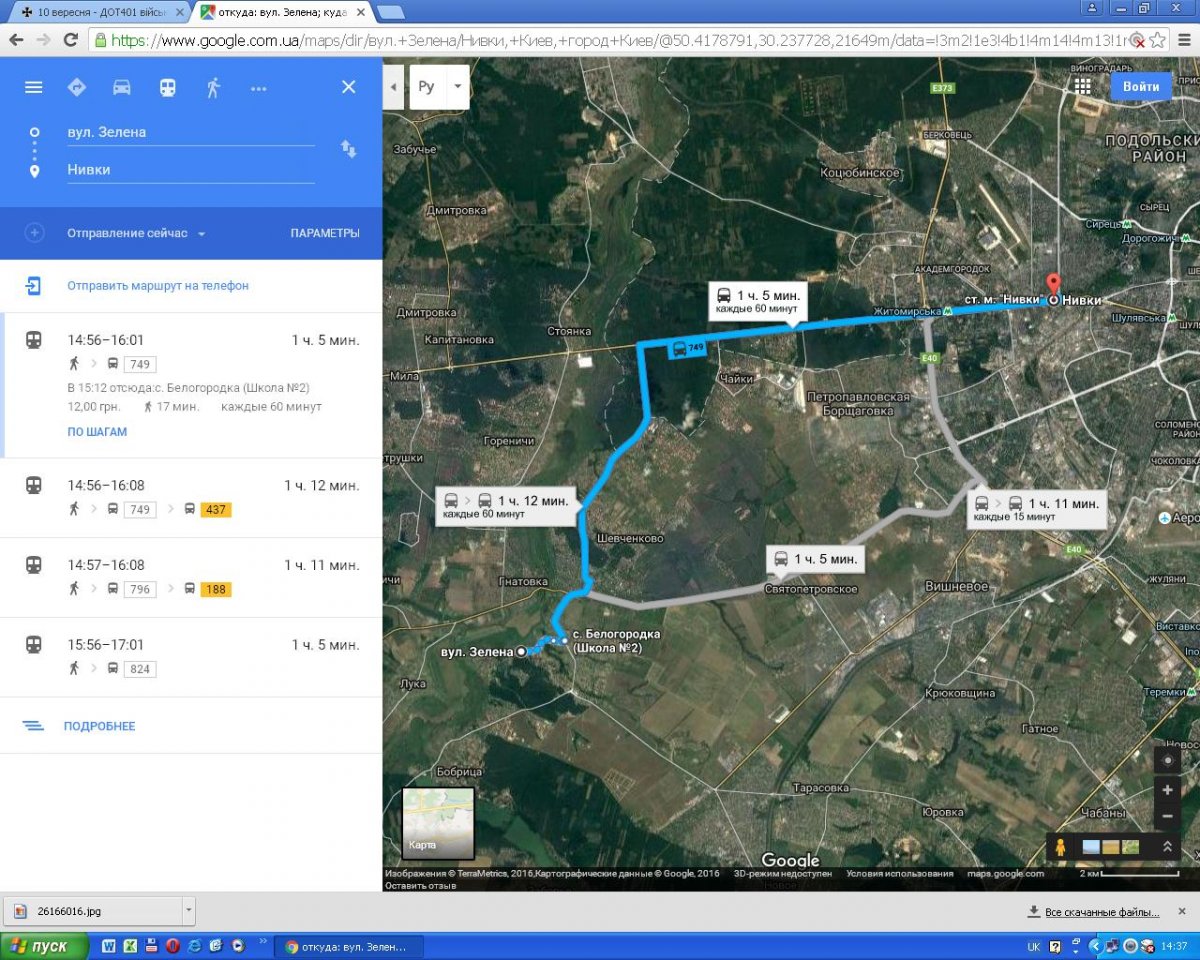
Task: Zoom in on the map
Action: pyautogui.click(x=1167, y=790)
